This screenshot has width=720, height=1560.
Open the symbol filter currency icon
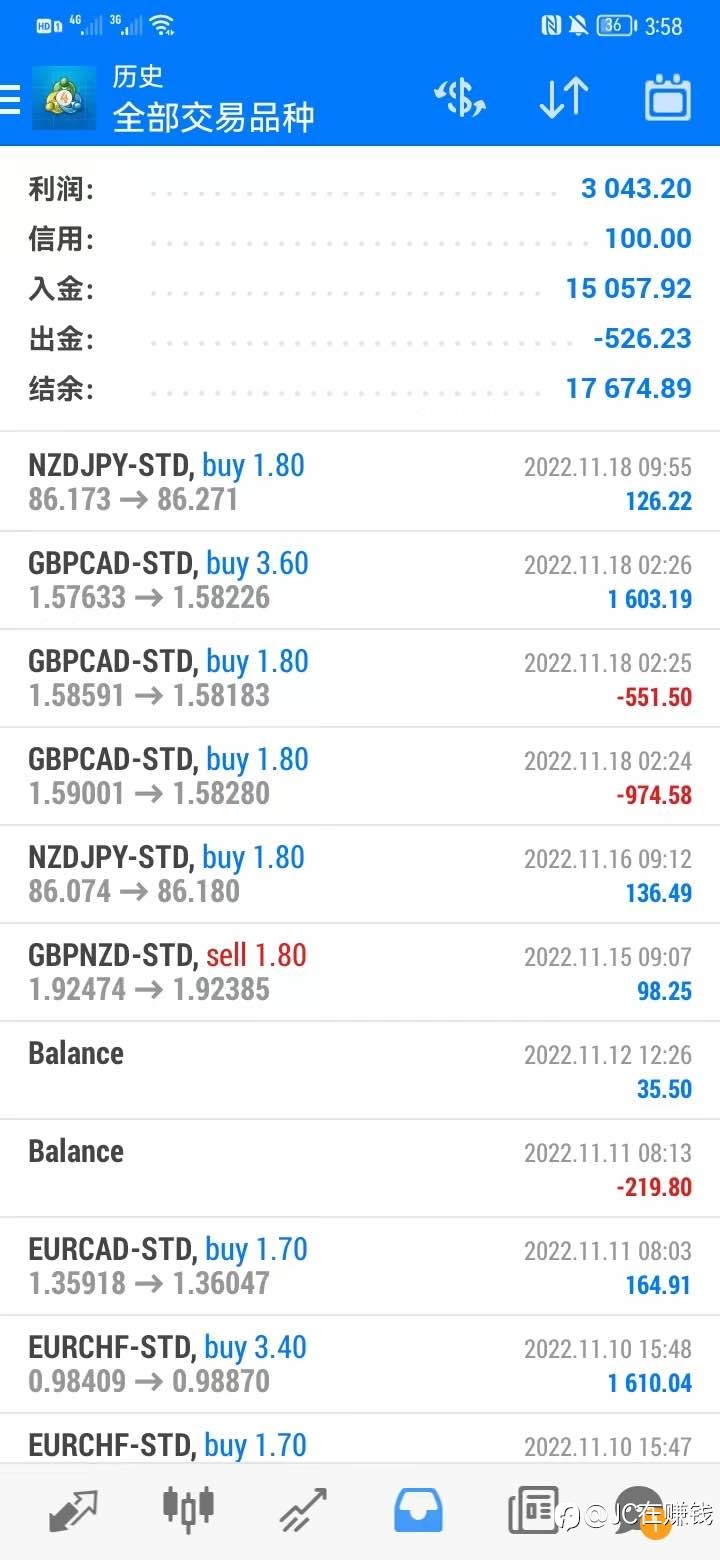point(460,98)
